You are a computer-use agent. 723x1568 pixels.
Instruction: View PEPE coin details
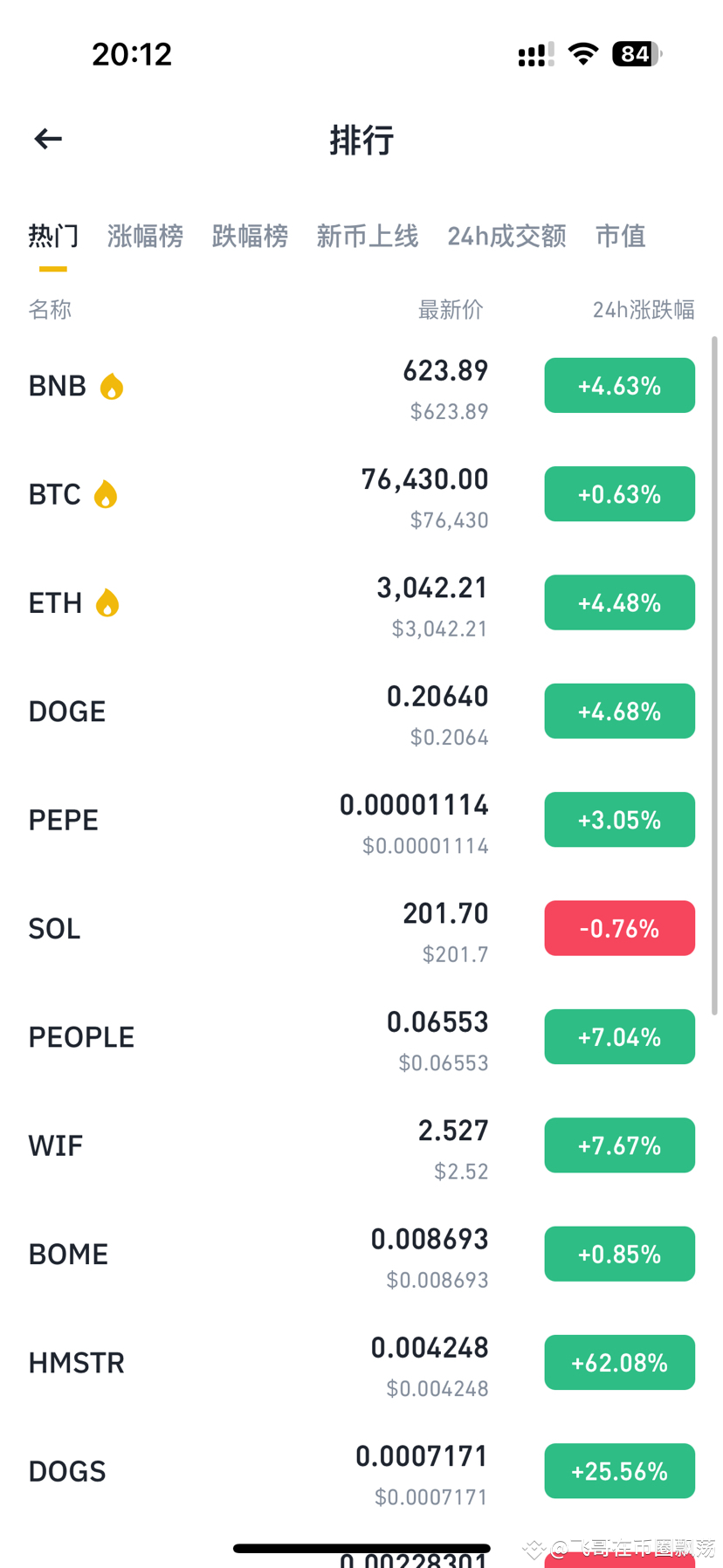pyautogui.click(x=361, y=820)
